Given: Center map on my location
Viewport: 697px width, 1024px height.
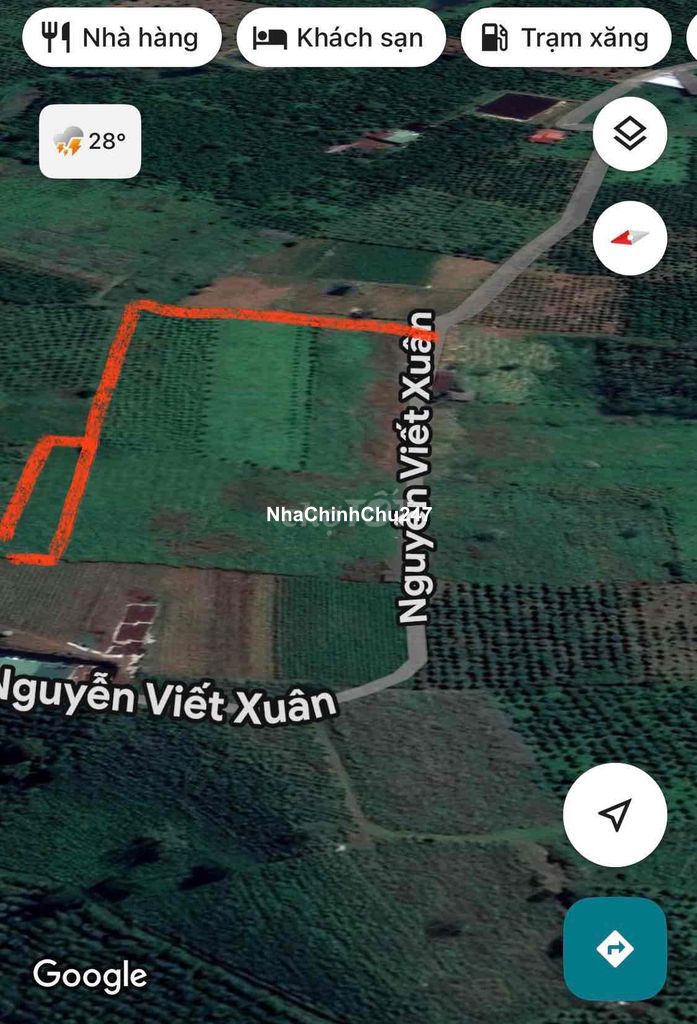Looking at the screenshot, I should 614,814.
